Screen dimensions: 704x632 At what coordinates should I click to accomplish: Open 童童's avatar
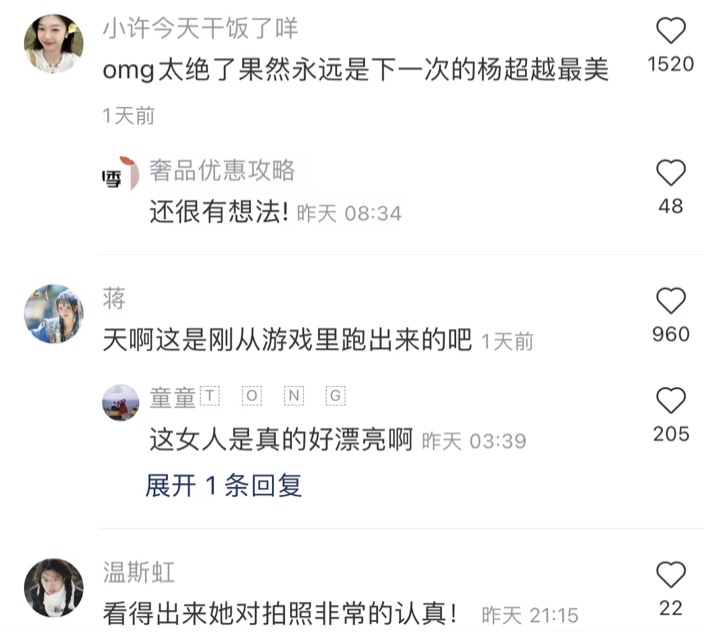120,401
